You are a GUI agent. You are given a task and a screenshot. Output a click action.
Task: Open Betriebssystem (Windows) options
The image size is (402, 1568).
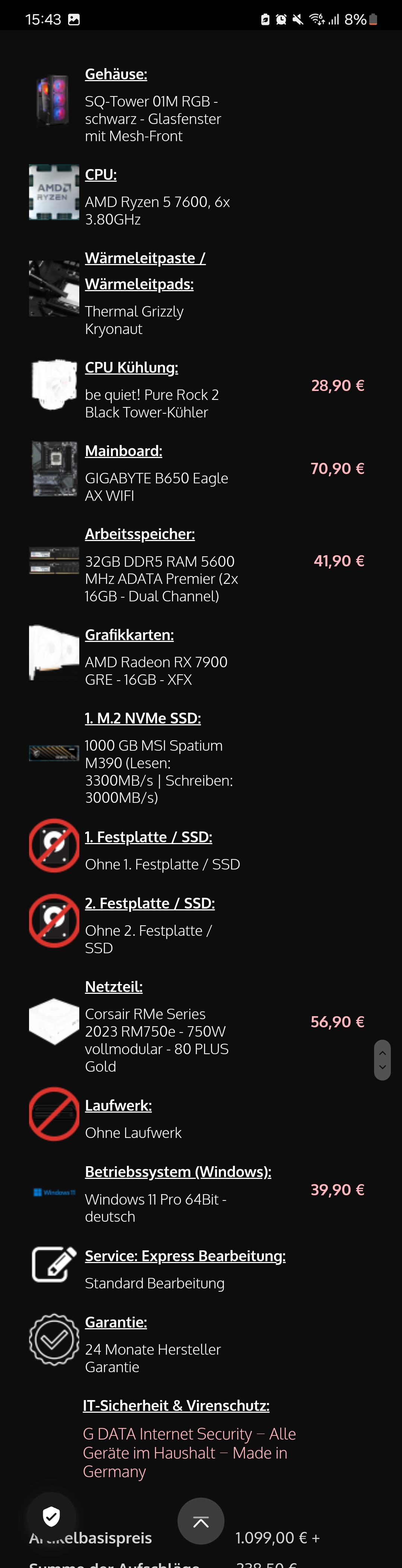point(178,1172)
